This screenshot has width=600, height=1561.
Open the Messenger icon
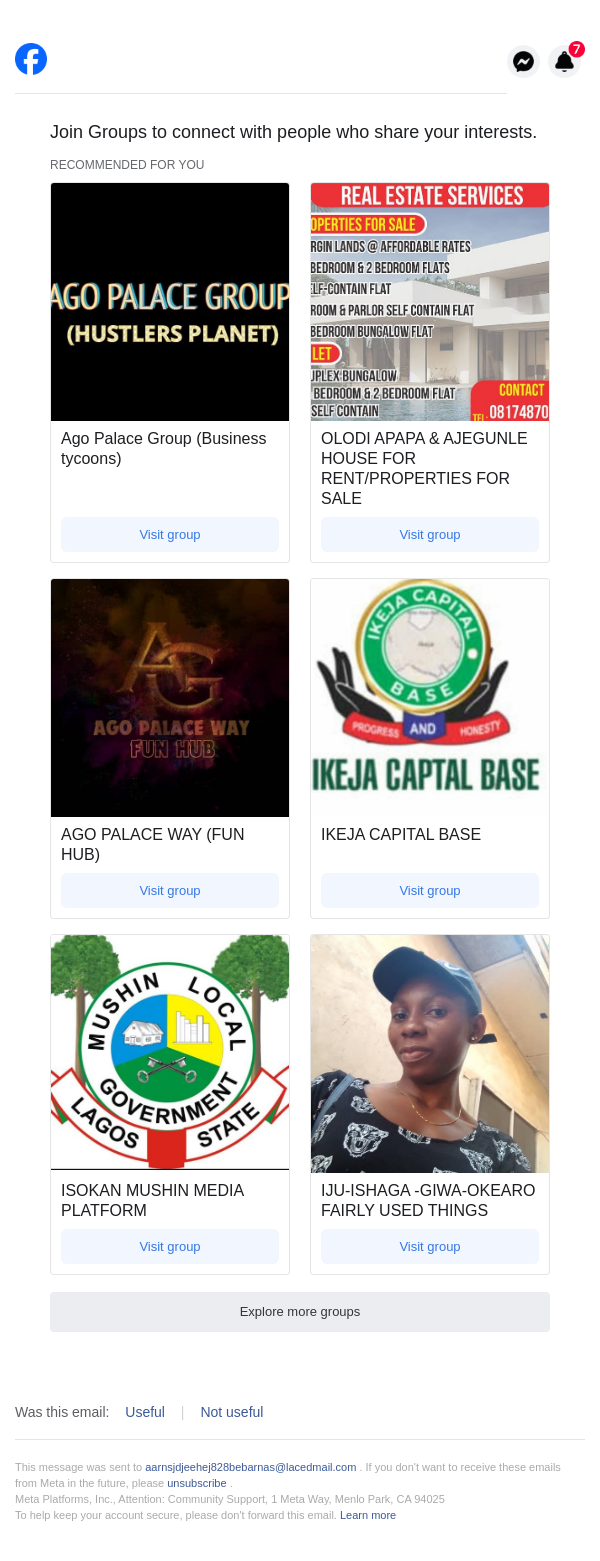pyautogui.click(x=523, y=62)
